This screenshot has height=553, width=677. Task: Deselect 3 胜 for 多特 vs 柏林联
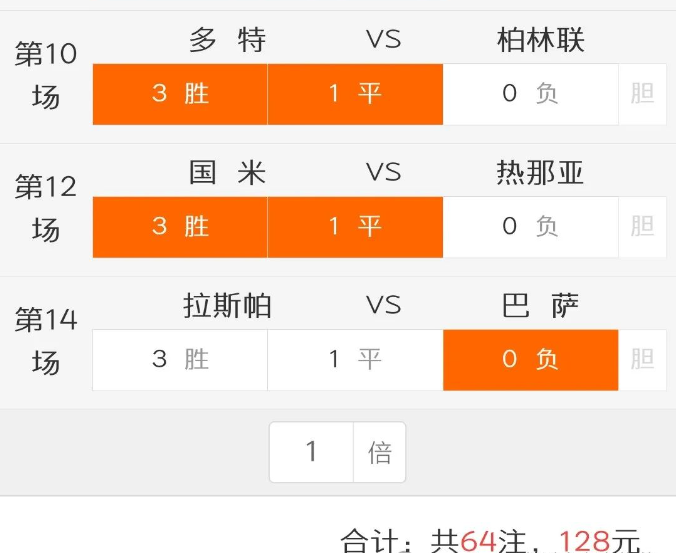180,94
